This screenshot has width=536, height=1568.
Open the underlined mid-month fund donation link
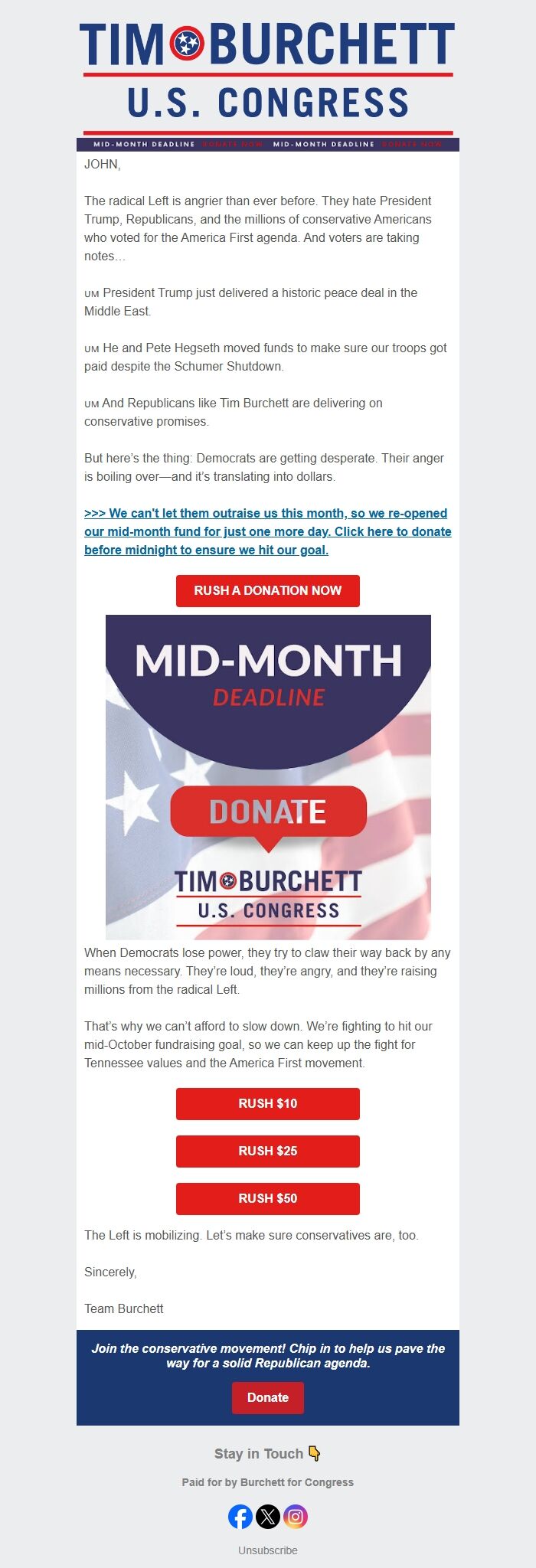(267, 531)
